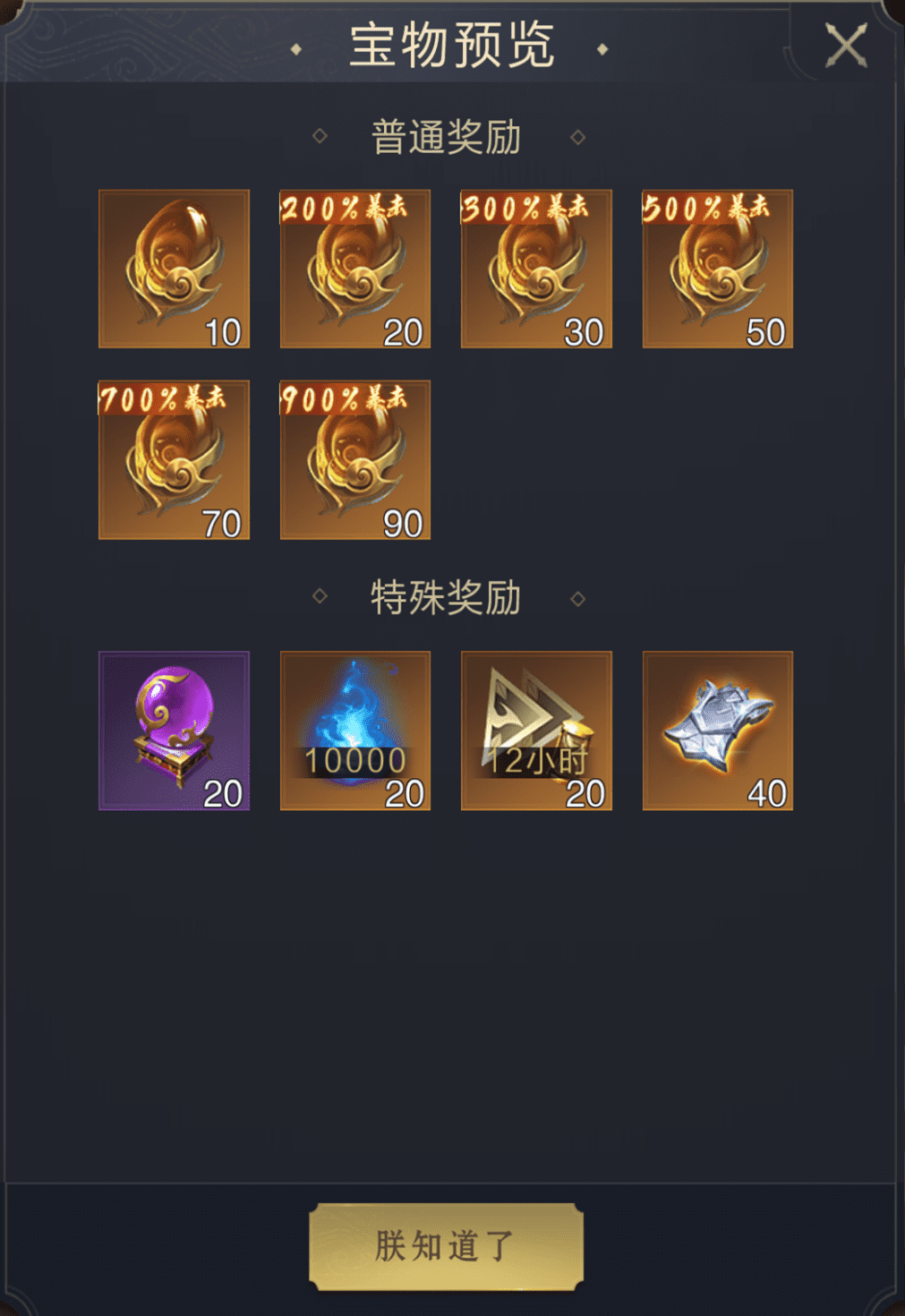View the 12小时 speed-up reward
The height and width of the screenshot is (1316, 905).
[x=535, y=731]
